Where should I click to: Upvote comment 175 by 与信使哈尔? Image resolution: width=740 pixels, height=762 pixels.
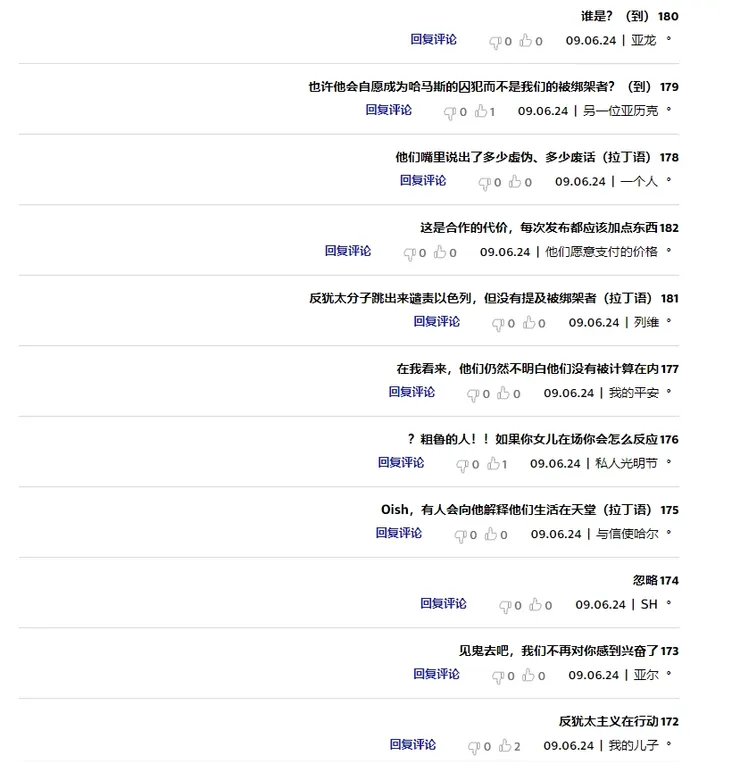pos(493,533)
